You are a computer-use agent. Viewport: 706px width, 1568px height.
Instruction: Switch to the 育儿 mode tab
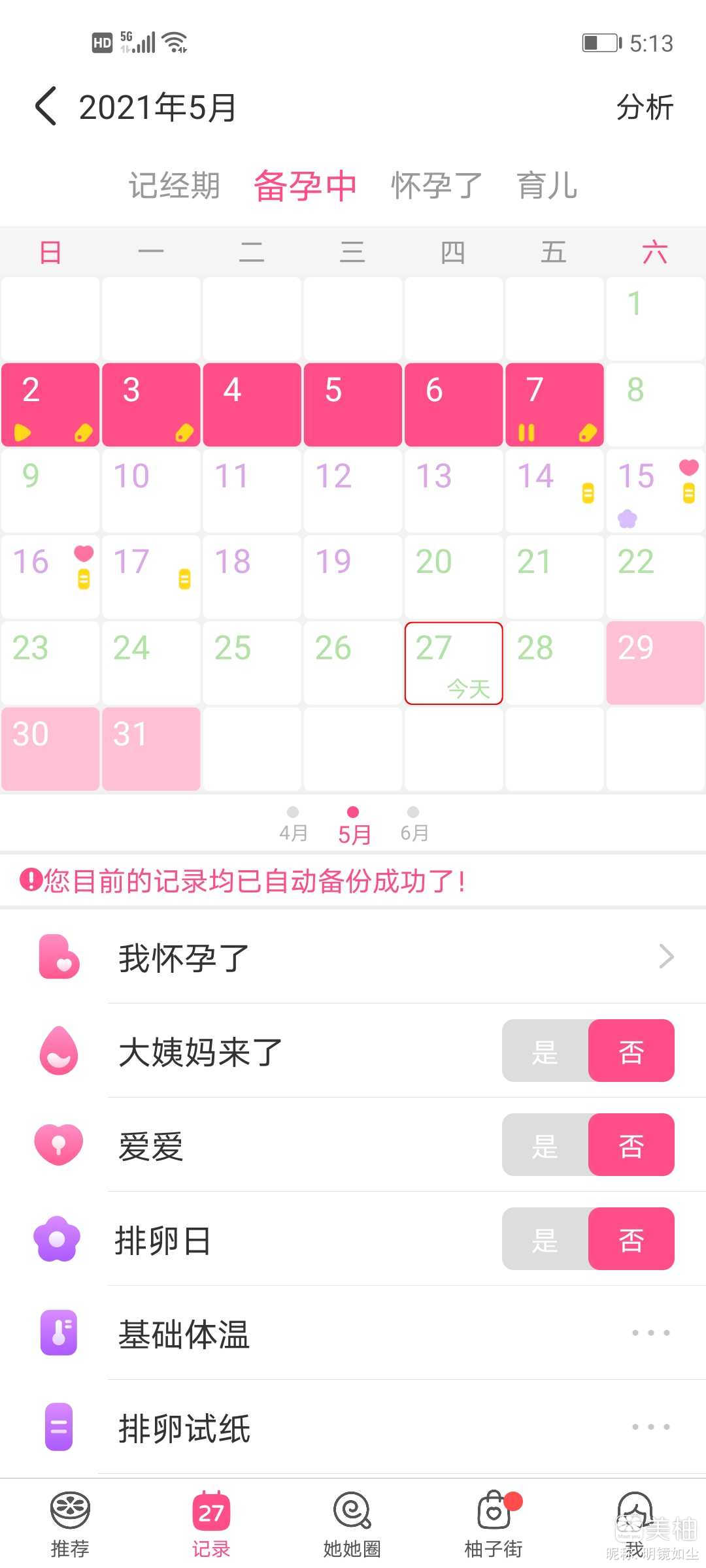(x=547, y=186)
